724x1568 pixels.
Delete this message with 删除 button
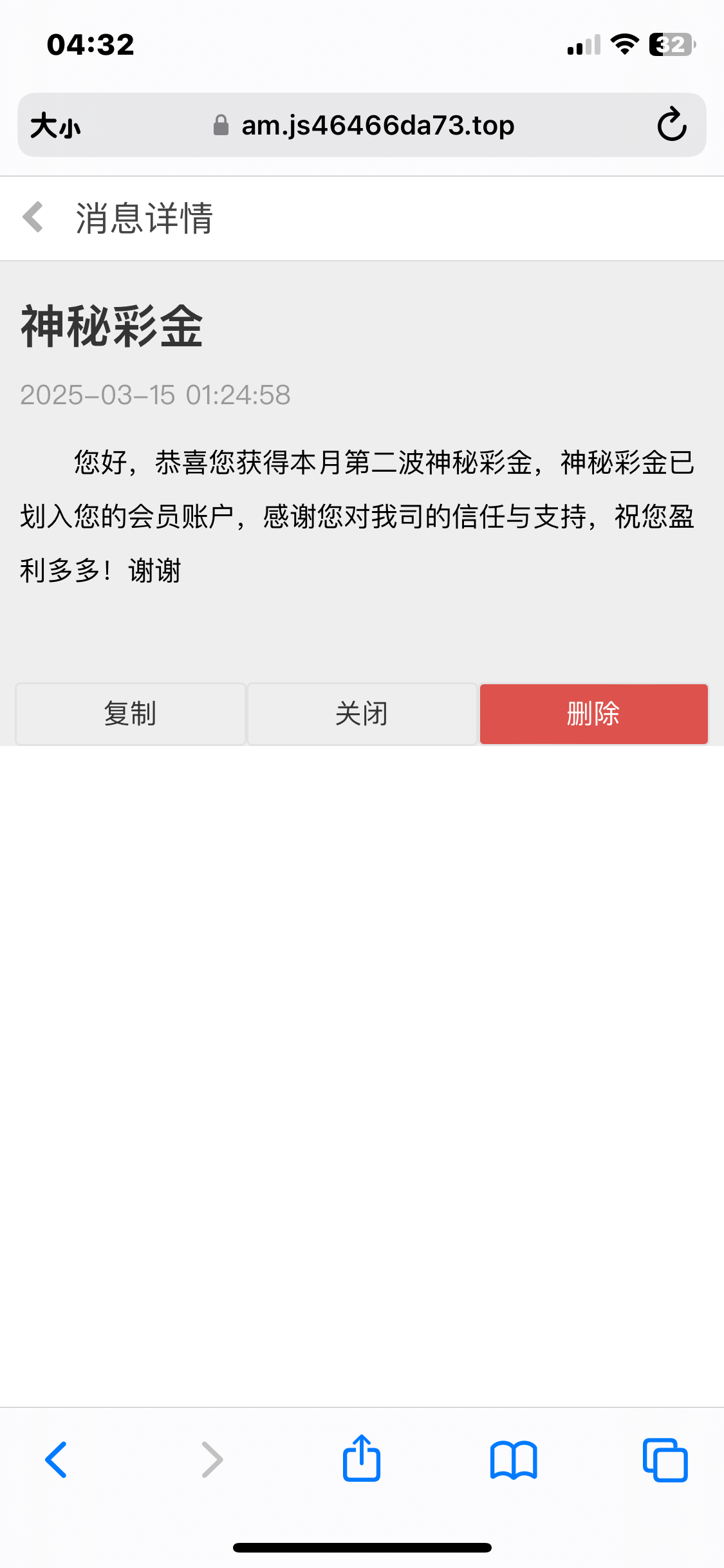tap(593, 714)
